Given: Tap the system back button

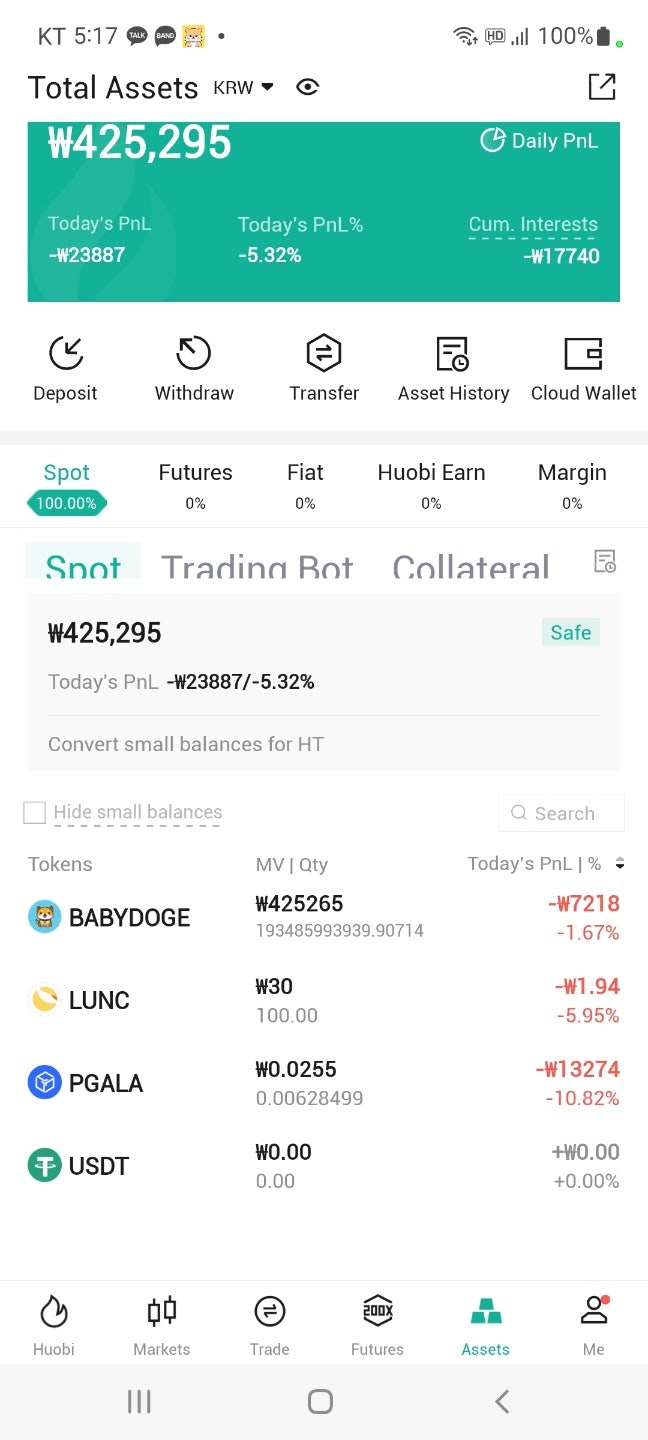Looking at the screenshot, I should 502,1402.
